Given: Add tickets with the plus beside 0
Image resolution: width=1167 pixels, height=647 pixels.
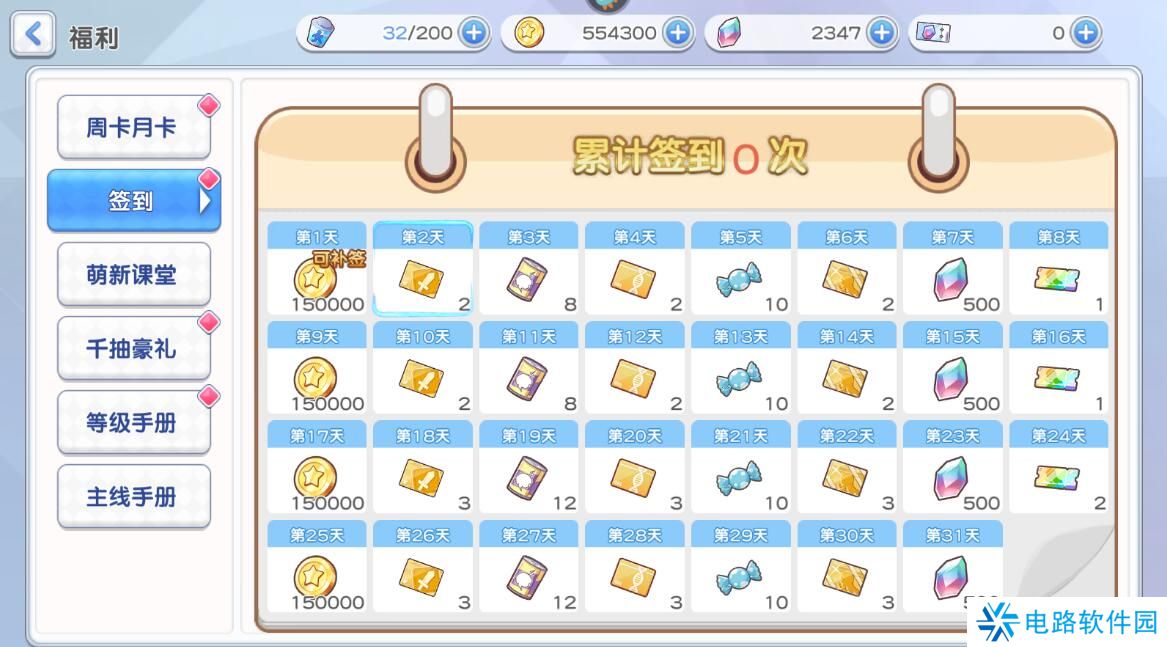Looking at the screenshot, I should coord(1085,33).
